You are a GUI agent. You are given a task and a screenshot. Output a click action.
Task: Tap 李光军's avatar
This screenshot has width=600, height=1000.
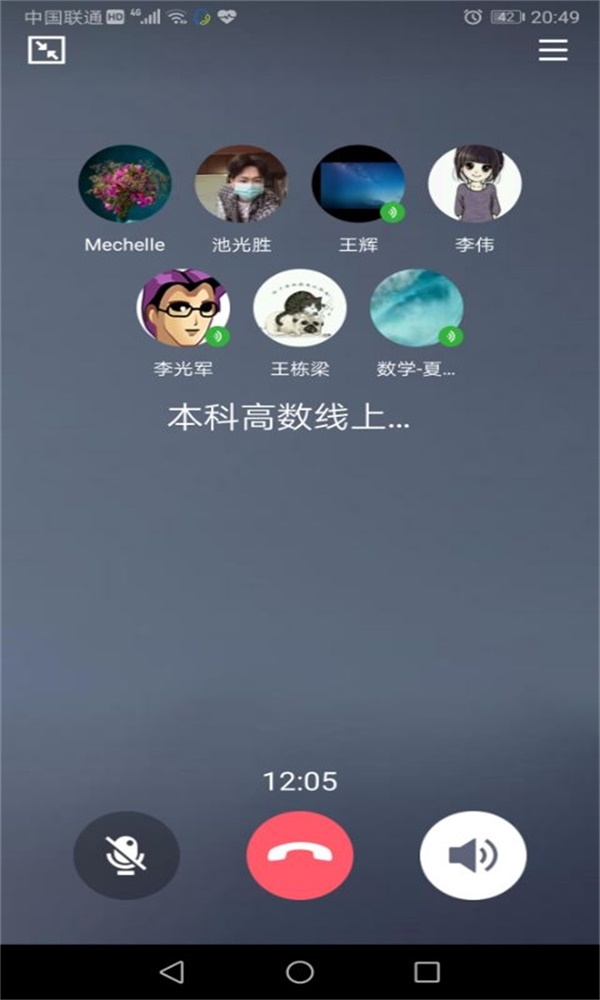(183, 308)
